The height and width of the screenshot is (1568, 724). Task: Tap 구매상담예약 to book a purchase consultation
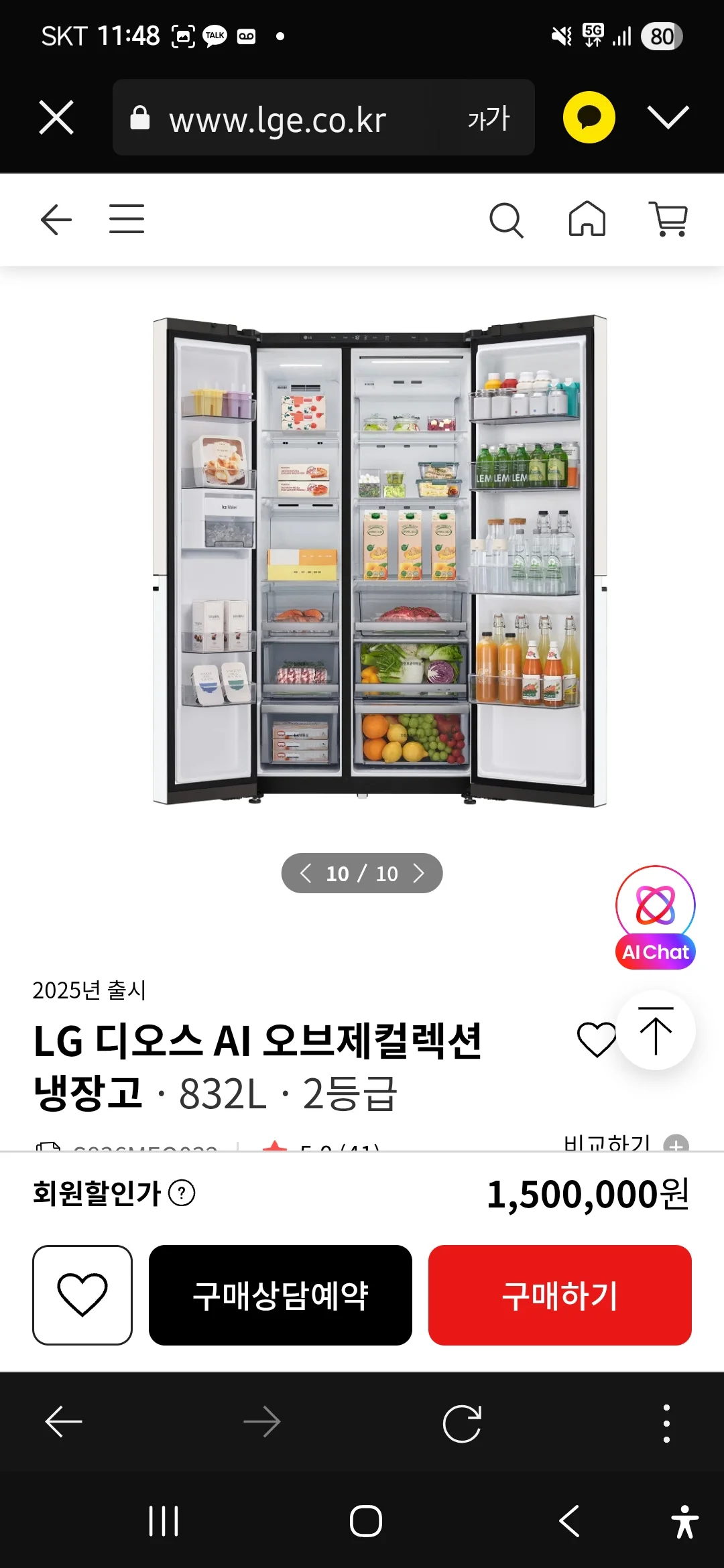[x=280, y=1295]
